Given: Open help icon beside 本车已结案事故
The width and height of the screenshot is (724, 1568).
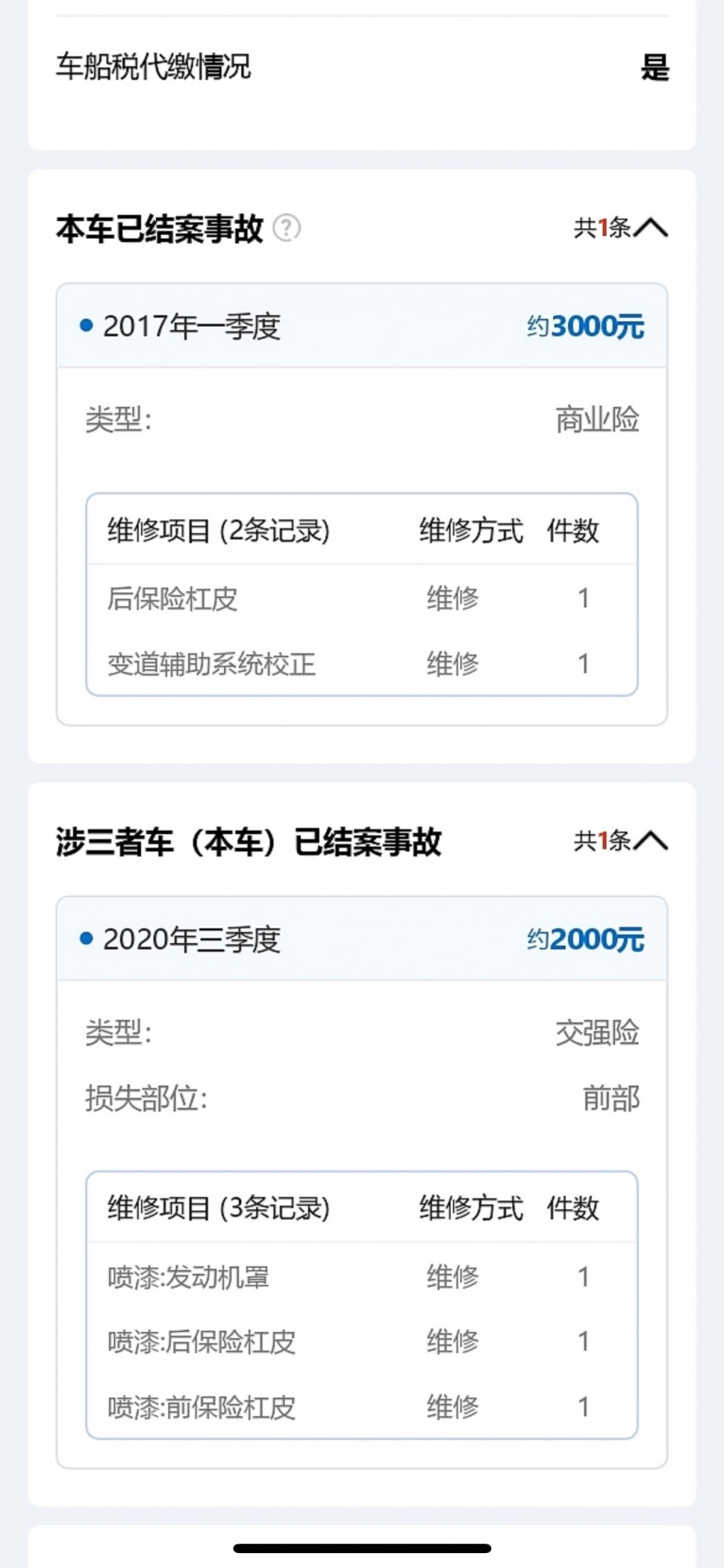Looking at the screenshot, I should [287, 228].
